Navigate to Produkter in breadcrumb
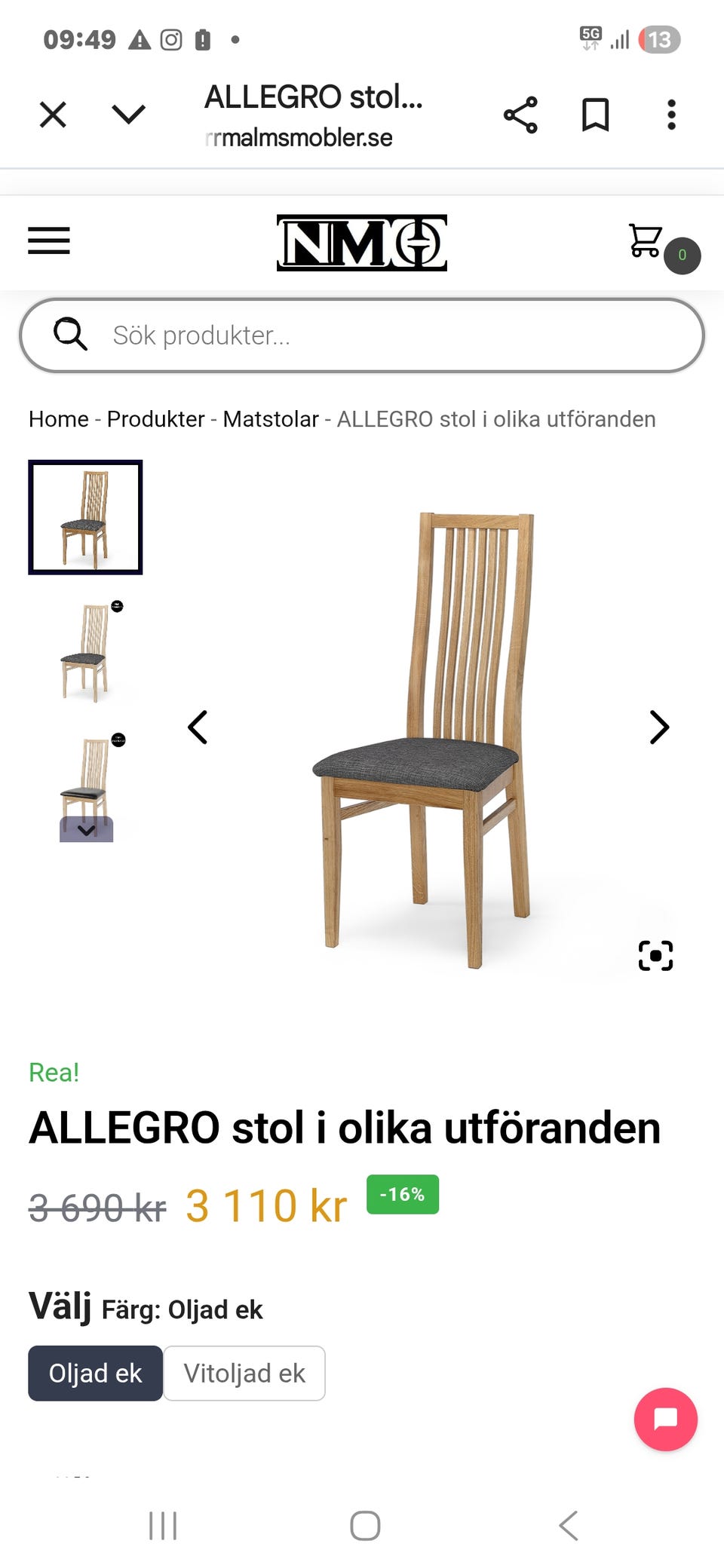 coord(156,419)
